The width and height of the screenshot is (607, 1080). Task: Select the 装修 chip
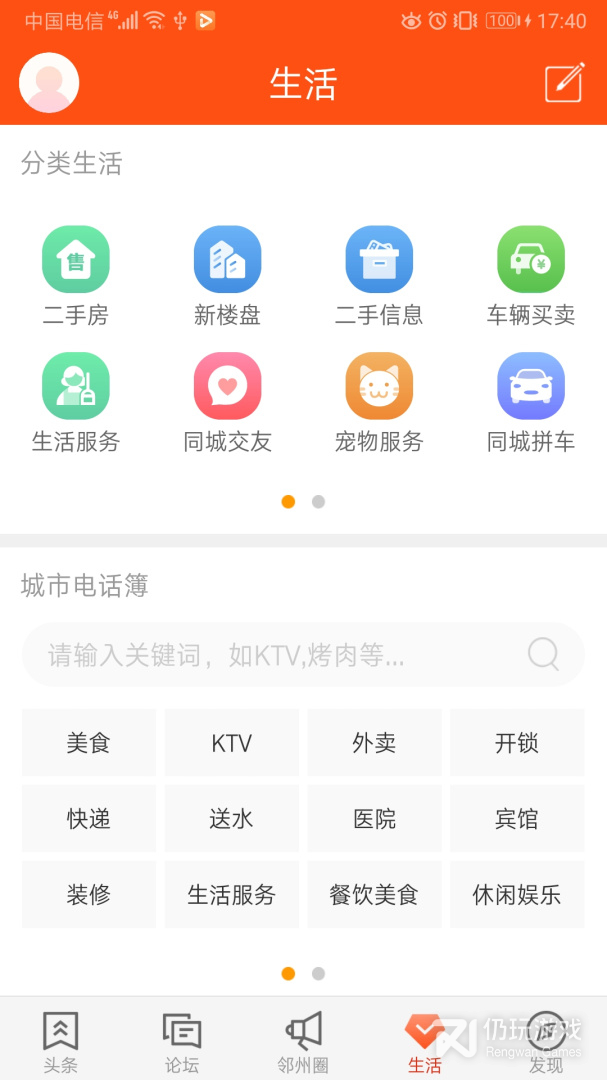click(89, 895)
